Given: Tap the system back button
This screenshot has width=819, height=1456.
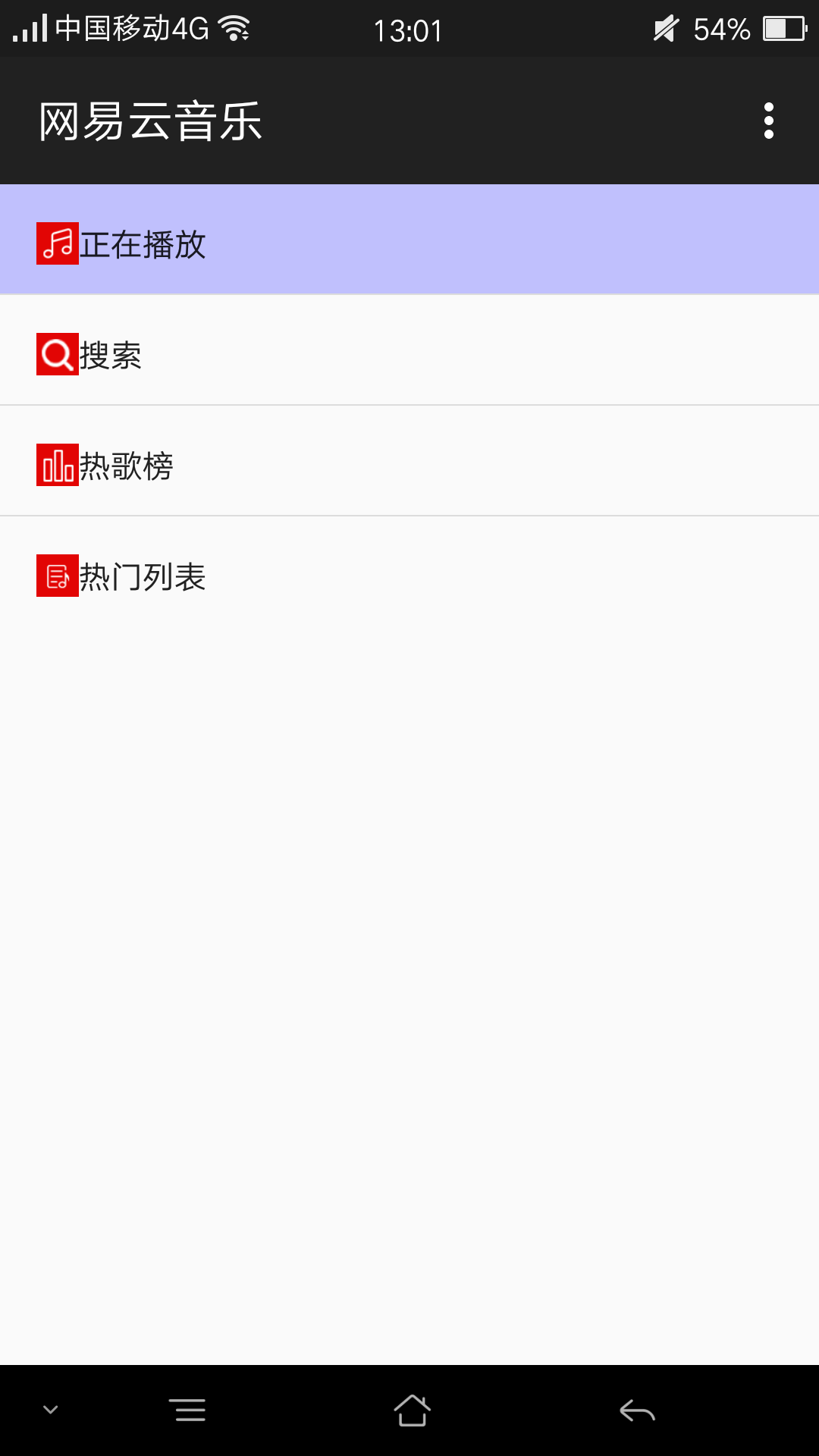Looking at the screenshot, I should [637, 1410].
